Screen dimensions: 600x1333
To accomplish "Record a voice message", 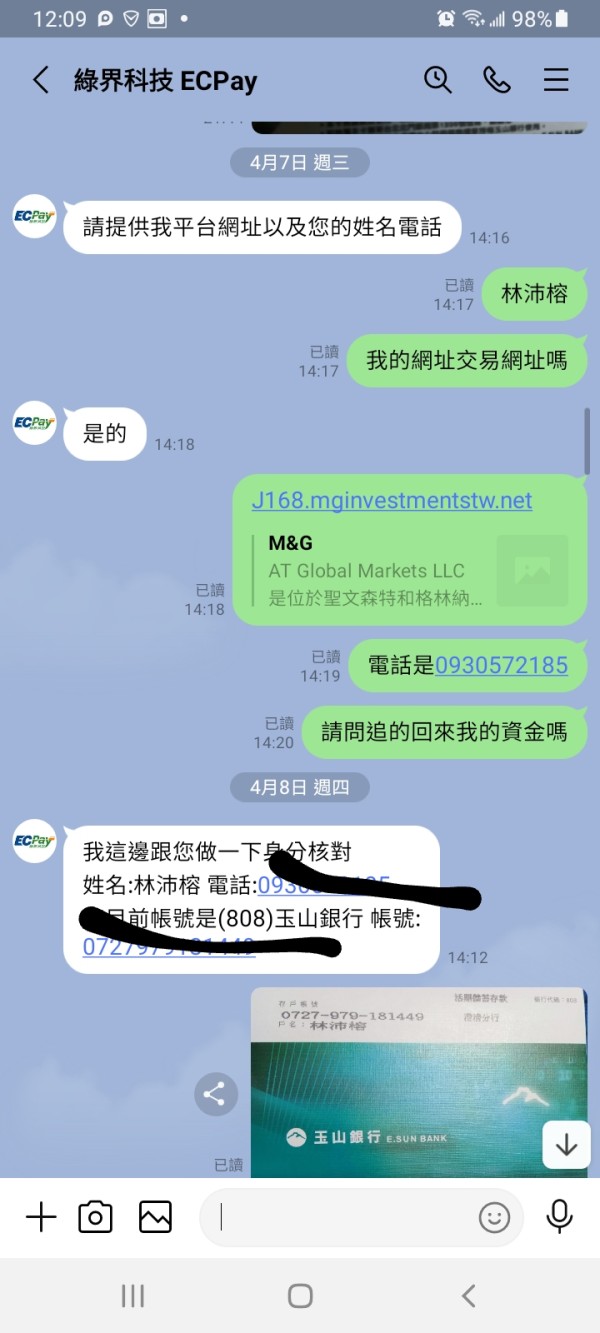I will (x=559, y=1217).
